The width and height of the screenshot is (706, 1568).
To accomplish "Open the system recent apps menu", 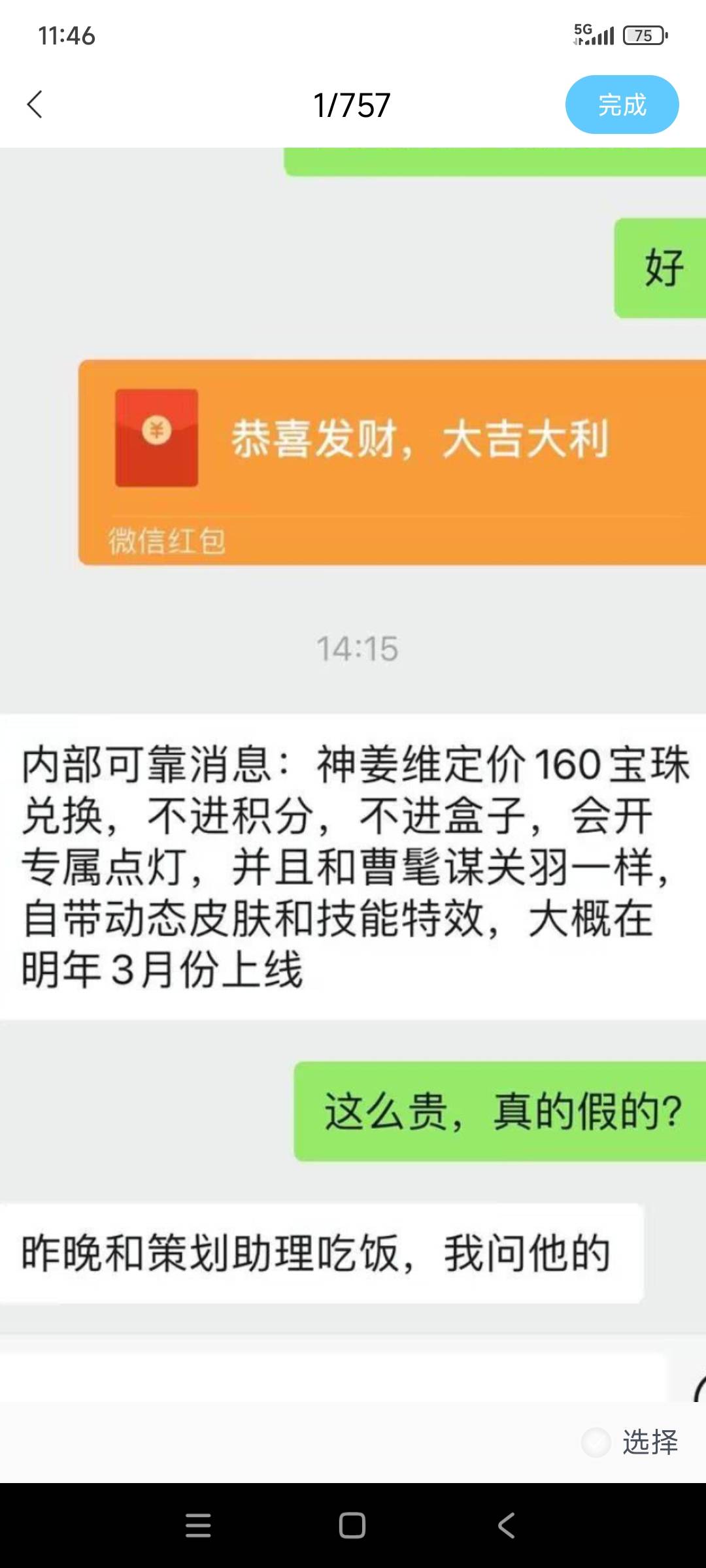I will (x=198, y=1526).
